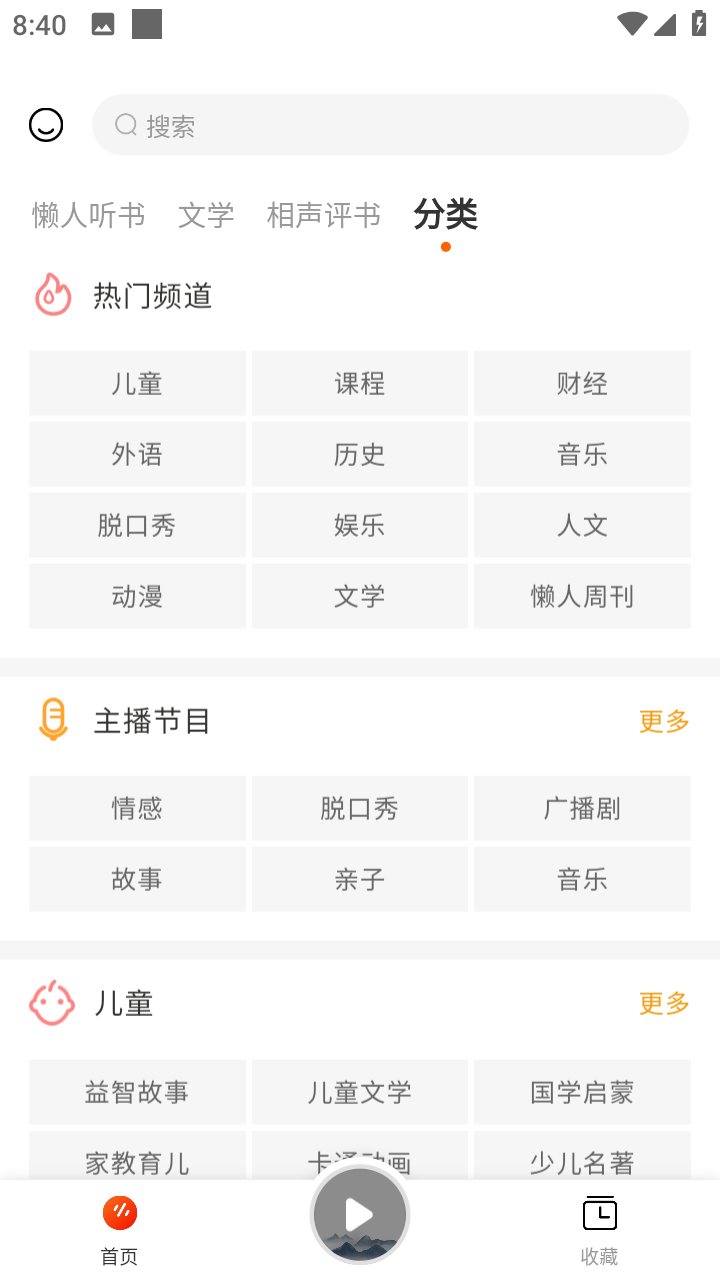
Task: Open the 广播剧 anchor program category
Action: [x=581, y=808]
